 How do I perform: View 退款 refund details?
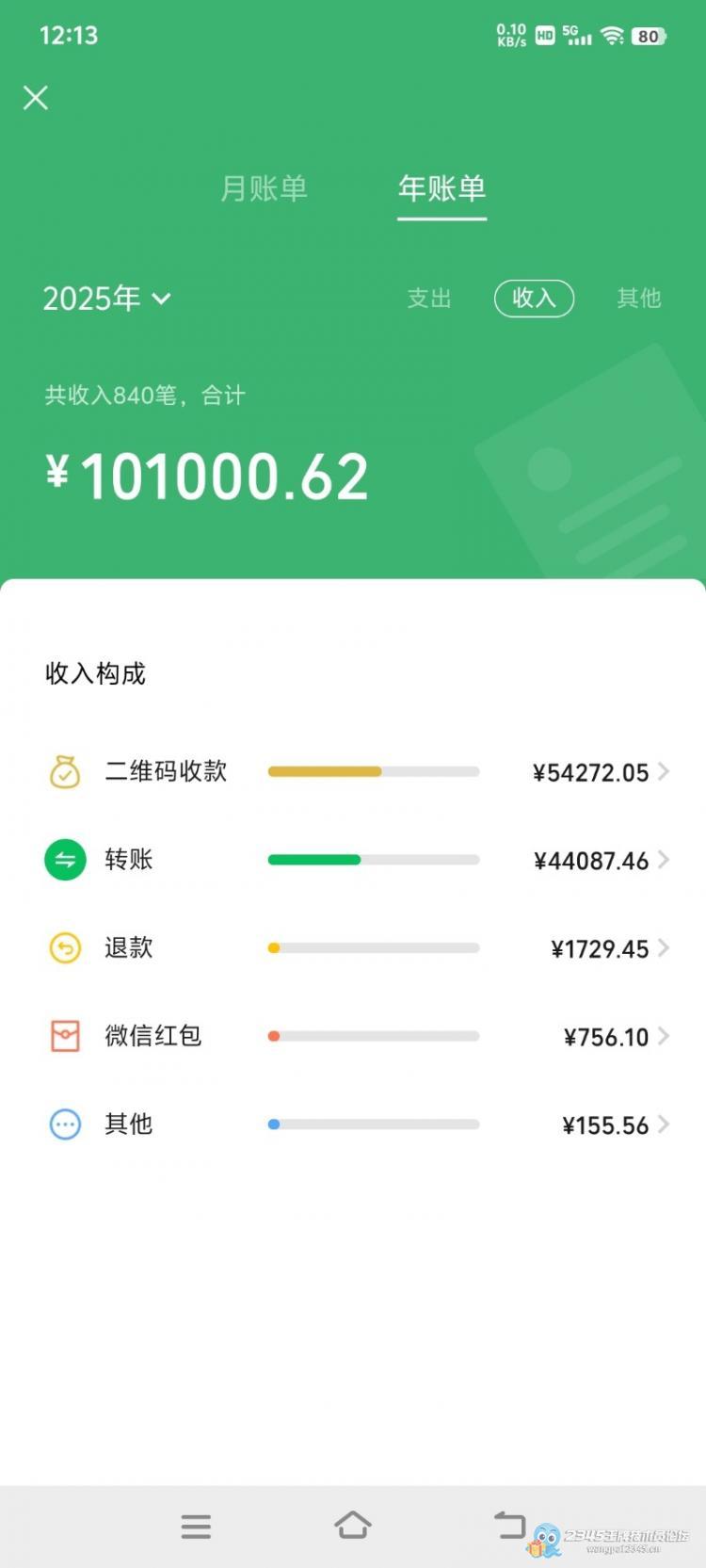(358, 948)
